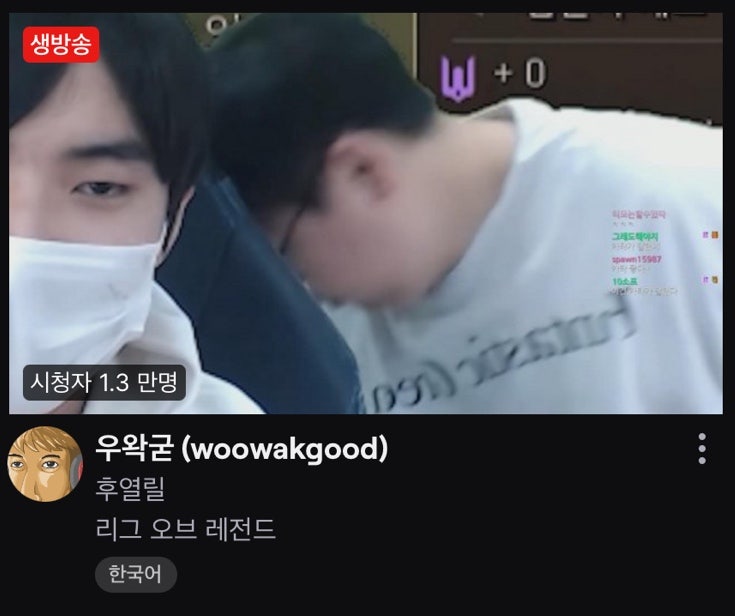Open the 우왁굳 channel avatar

pyautogui.click(x=44, y=464)
